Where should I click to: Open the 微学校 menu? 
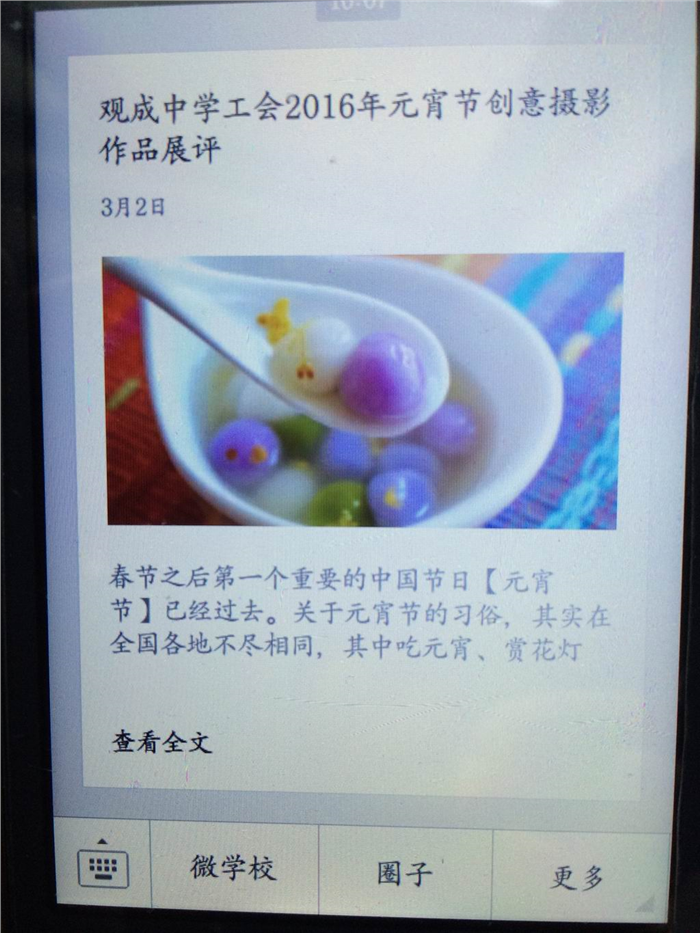point(233,868)
